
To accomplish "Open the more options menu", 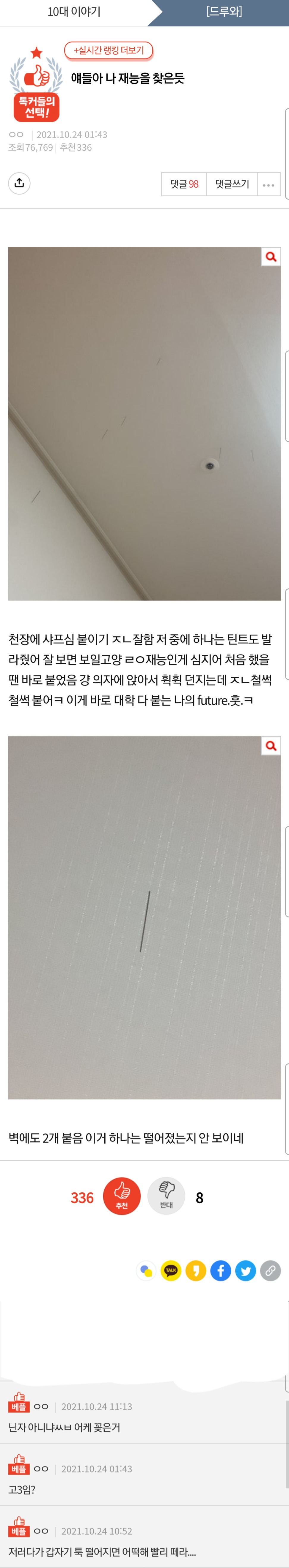I will pos(268,184).
